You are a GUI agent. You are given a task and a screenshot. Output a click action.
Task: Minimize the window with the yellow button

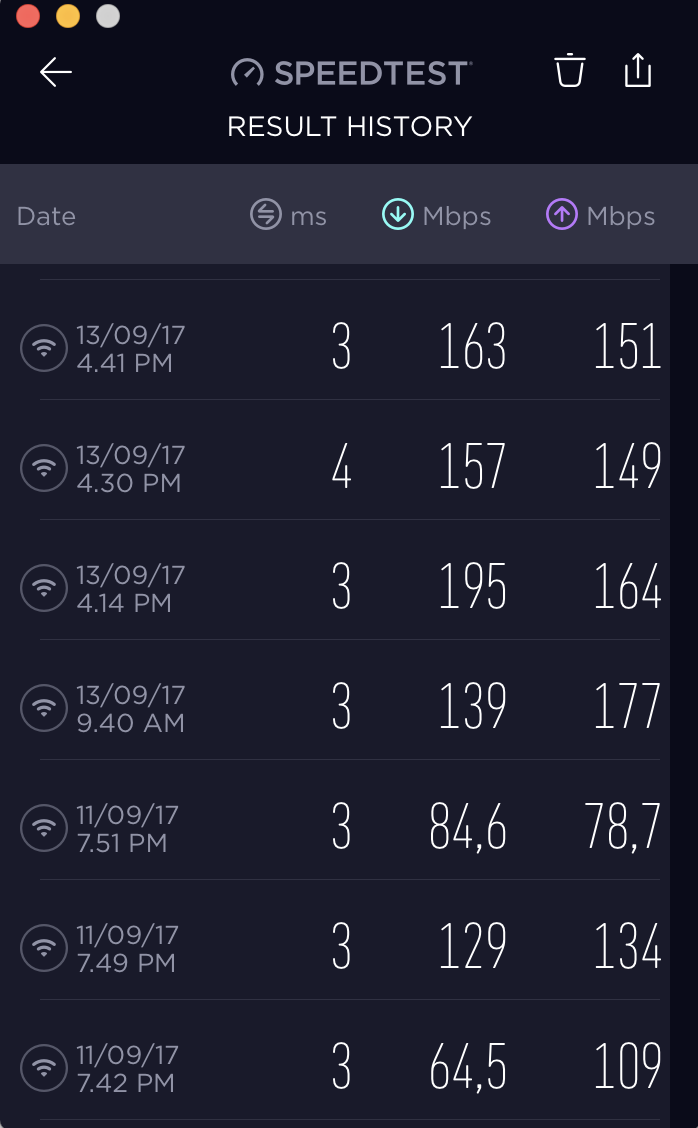coord(68,16)
